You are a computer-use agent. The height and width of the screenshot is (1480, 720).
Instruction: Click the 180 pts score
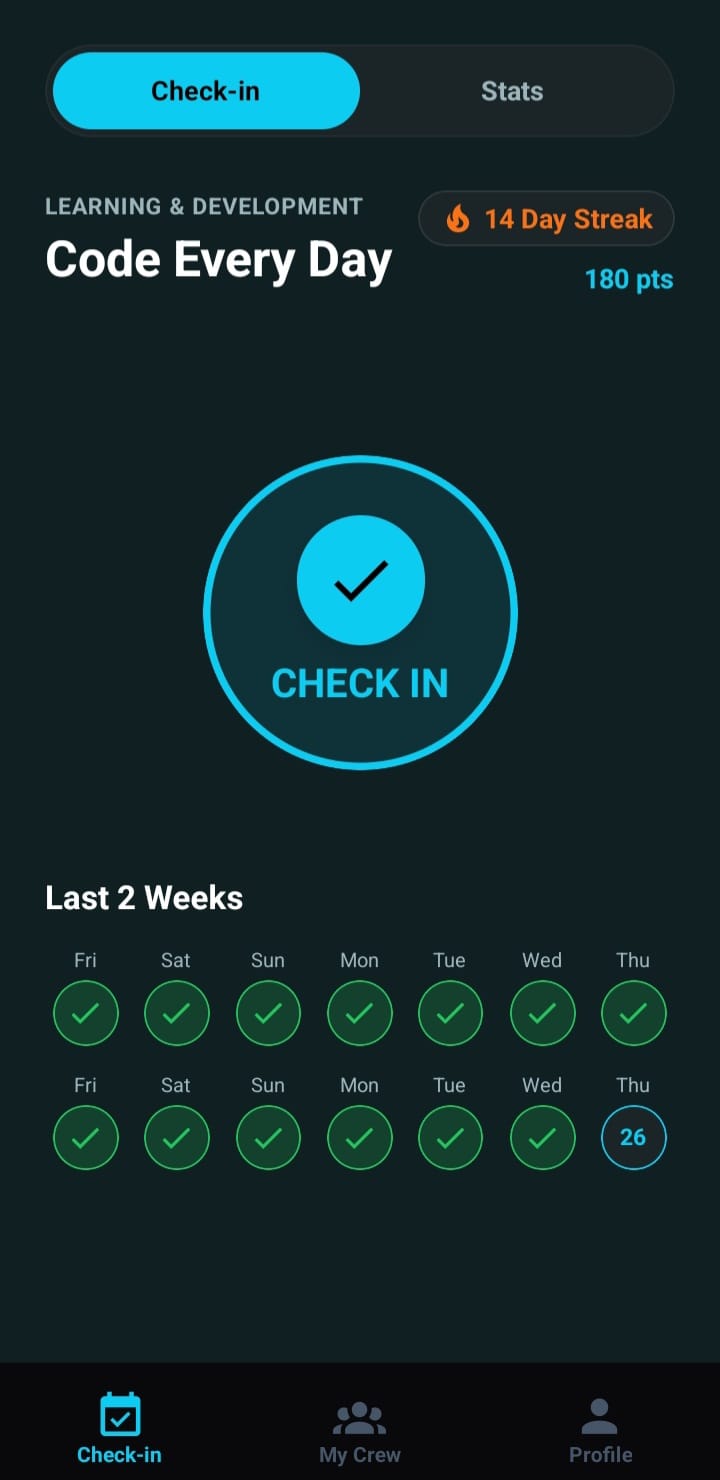pyautogui.click(x=629, y=279)
